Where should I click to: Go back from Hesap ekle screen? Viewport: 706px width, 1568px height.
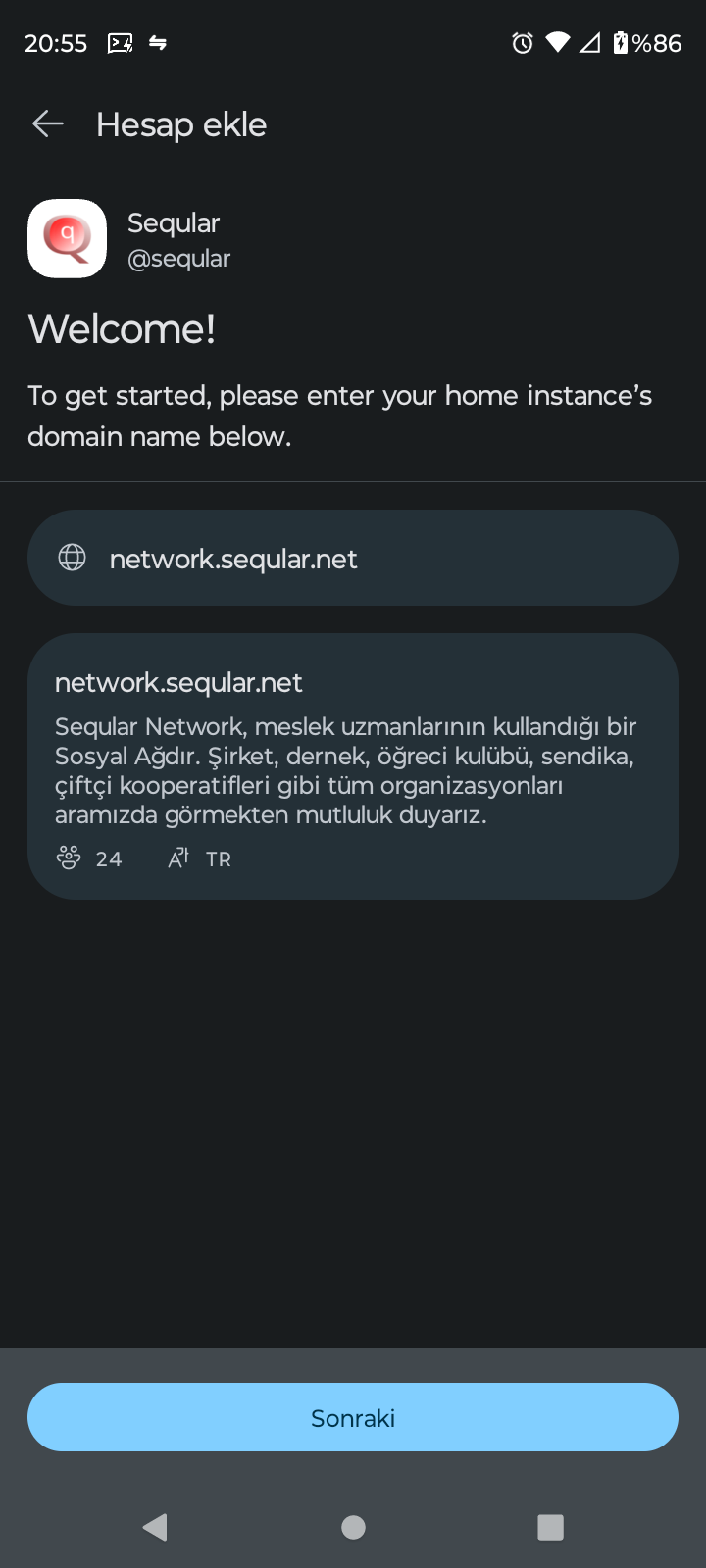(47, 124)
